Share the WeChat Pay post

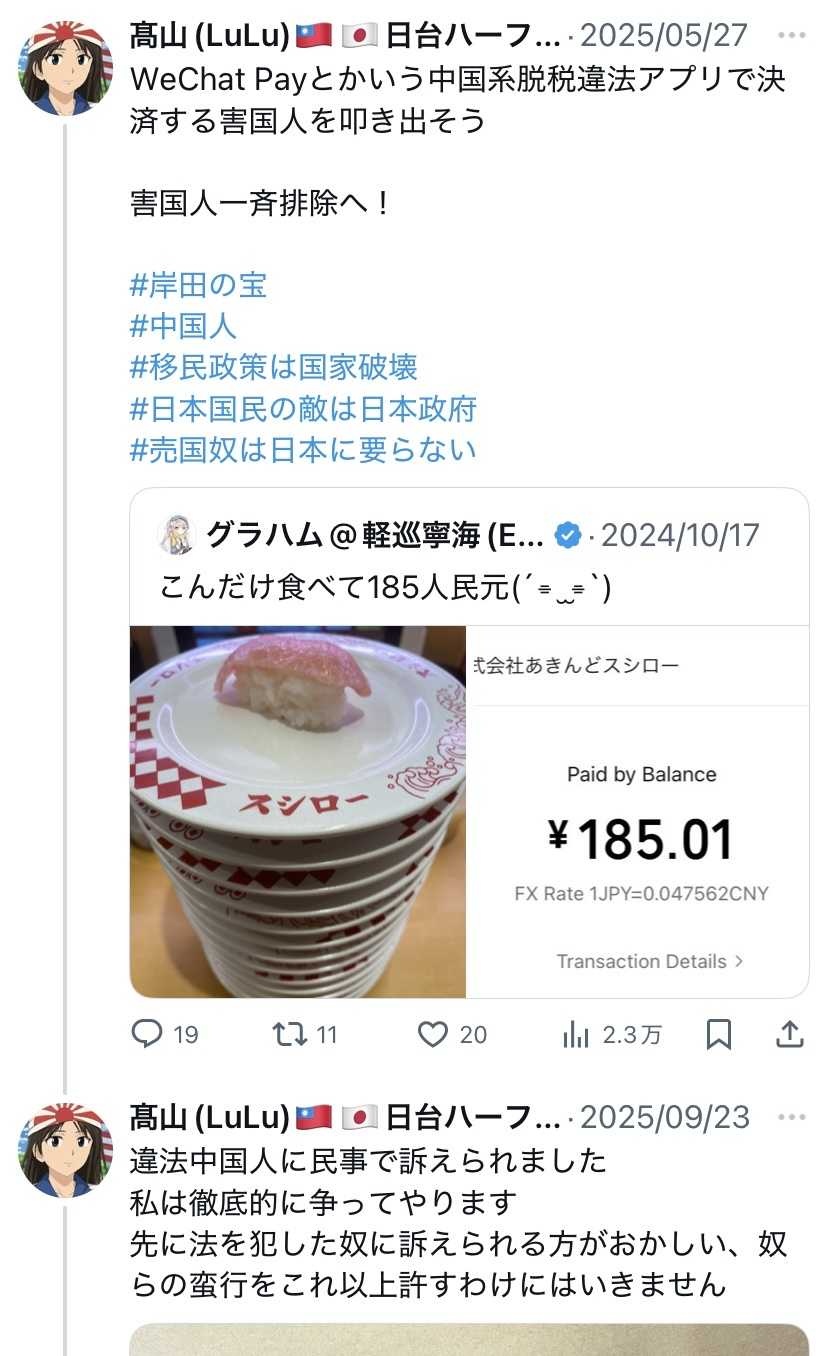click(x=790, y=1034)
